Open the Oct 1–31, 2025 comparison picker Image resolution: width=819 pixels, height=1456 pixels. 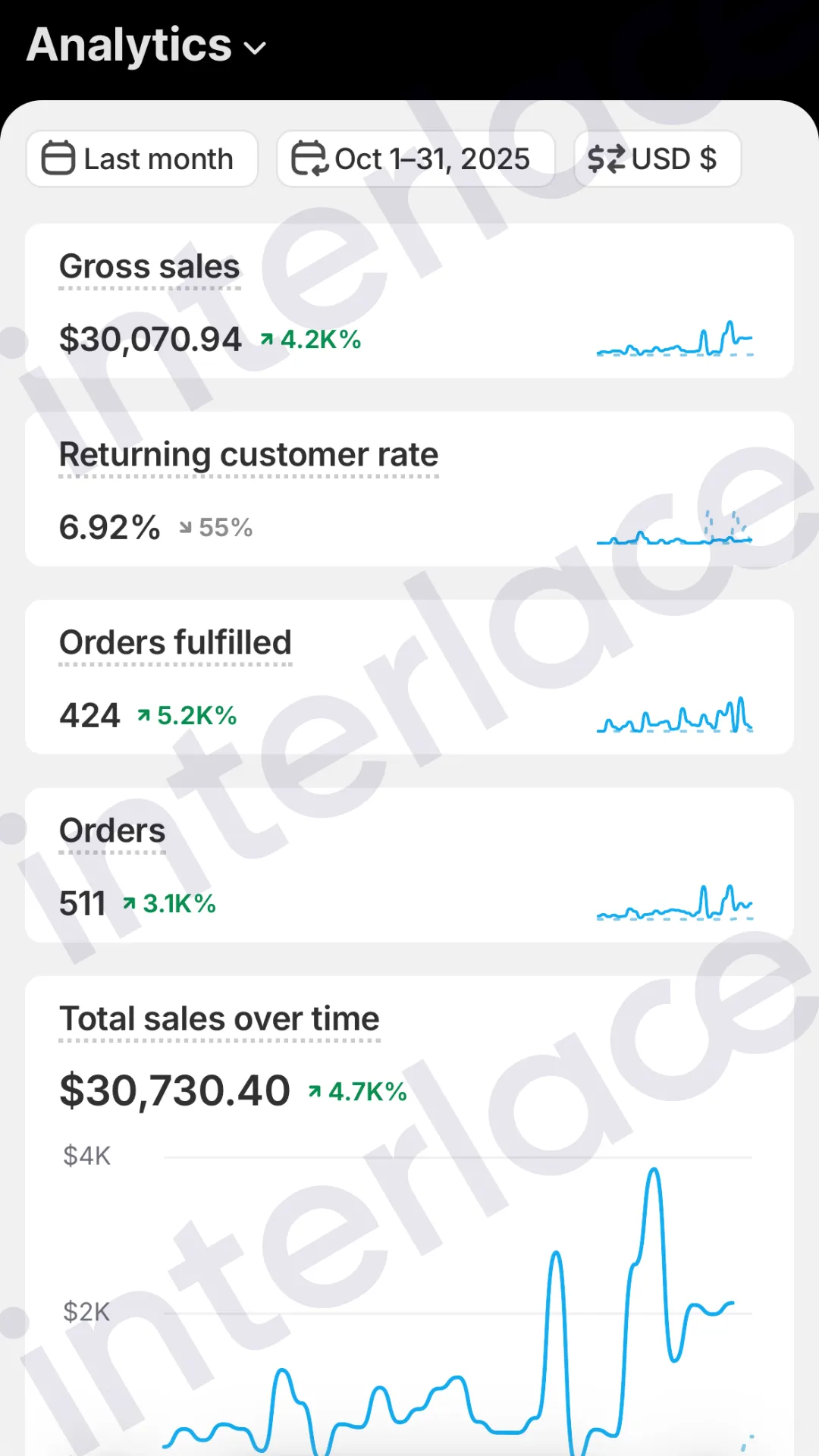click(416, 159)
